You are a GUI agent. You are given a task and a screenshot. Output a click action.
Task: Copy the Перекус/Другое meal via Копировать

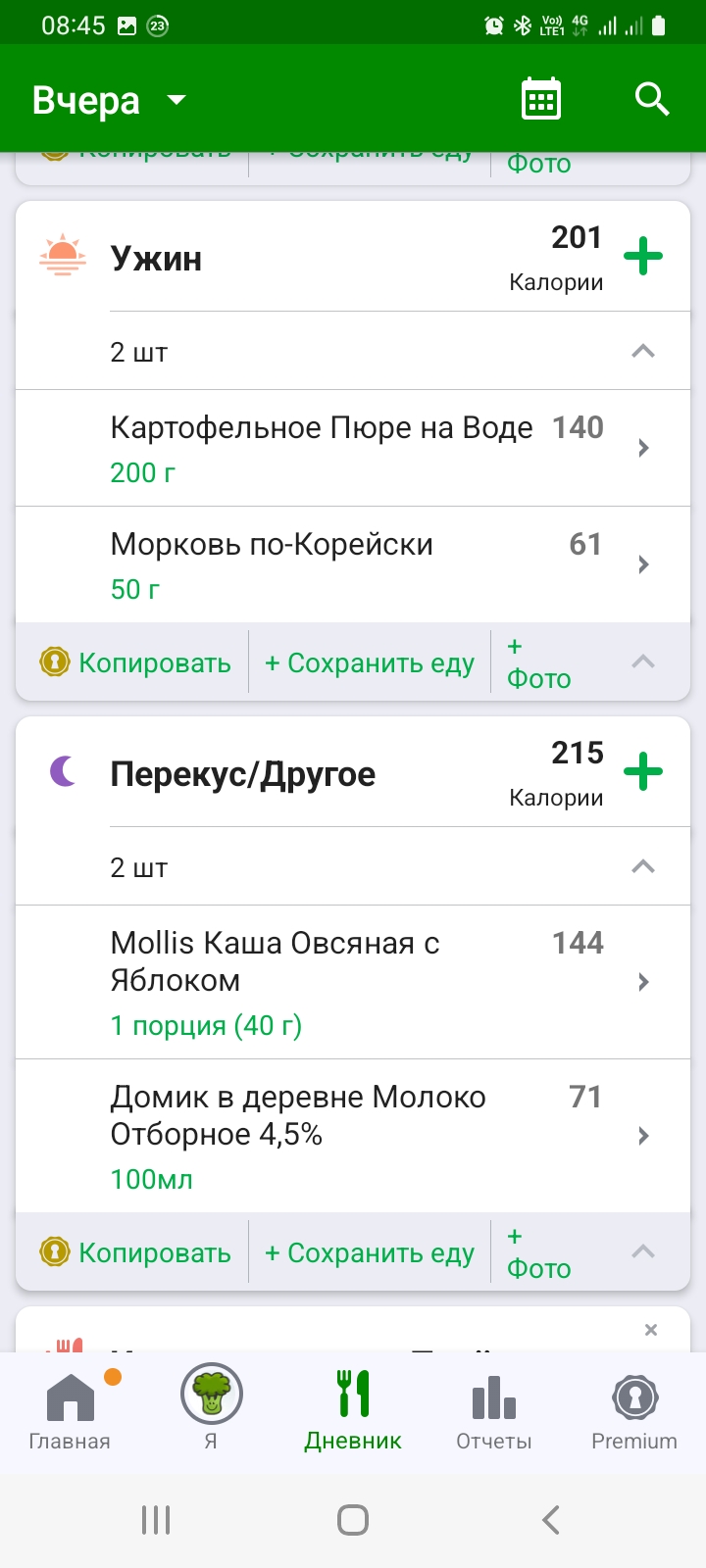(x=135, y=1252)
